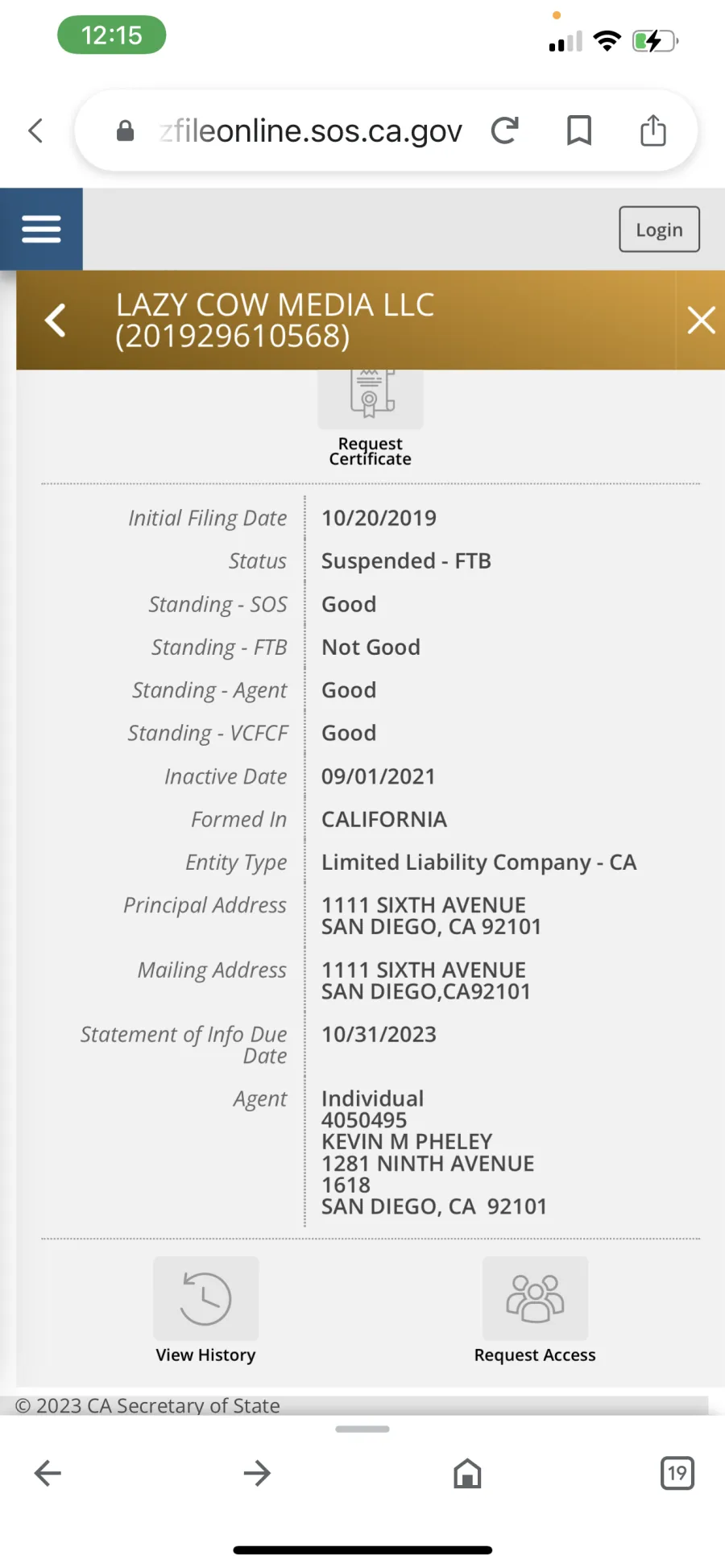Reload the page
The height and width of the screenshot is (1568, 725).
coord(505,130)
